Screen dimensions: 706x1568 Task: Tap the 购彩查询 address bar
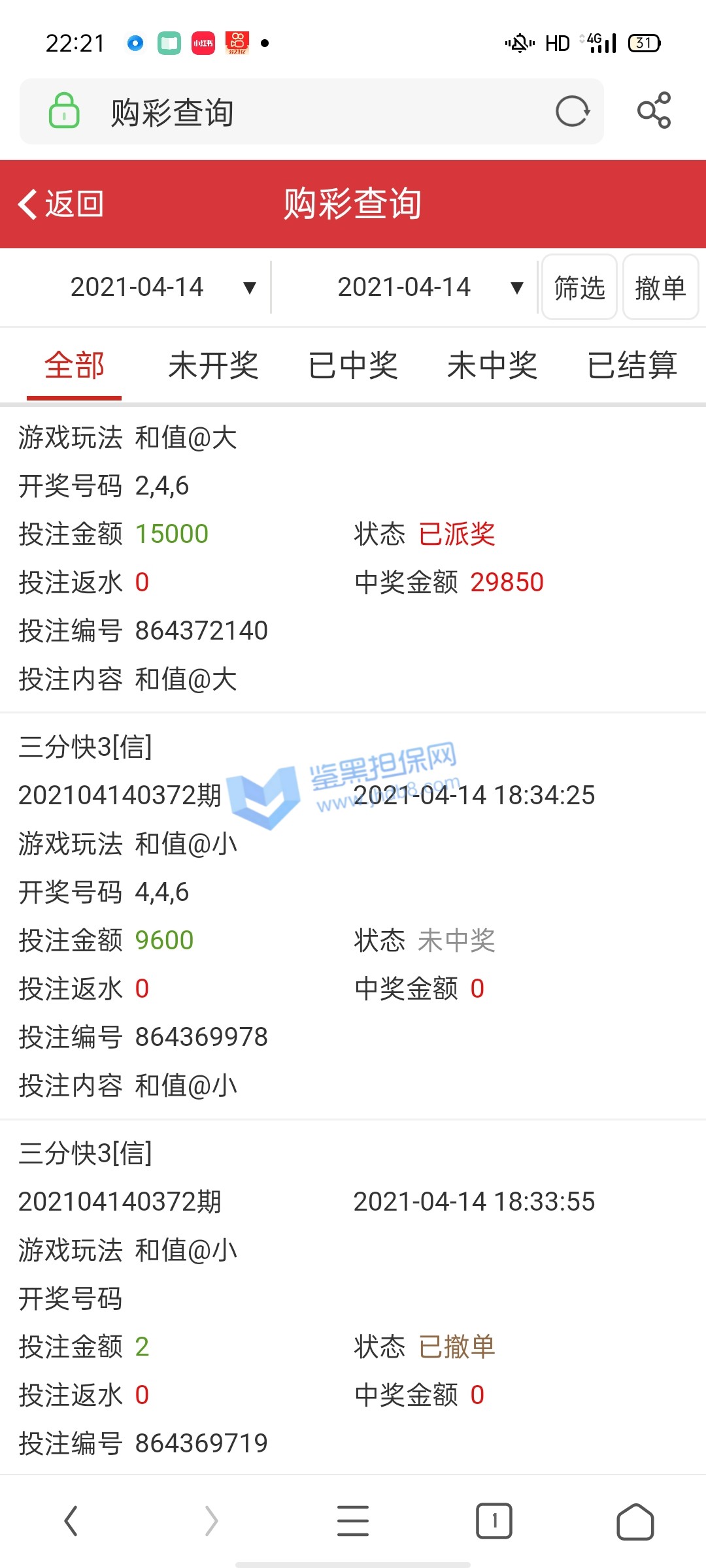tap(294, 112)
